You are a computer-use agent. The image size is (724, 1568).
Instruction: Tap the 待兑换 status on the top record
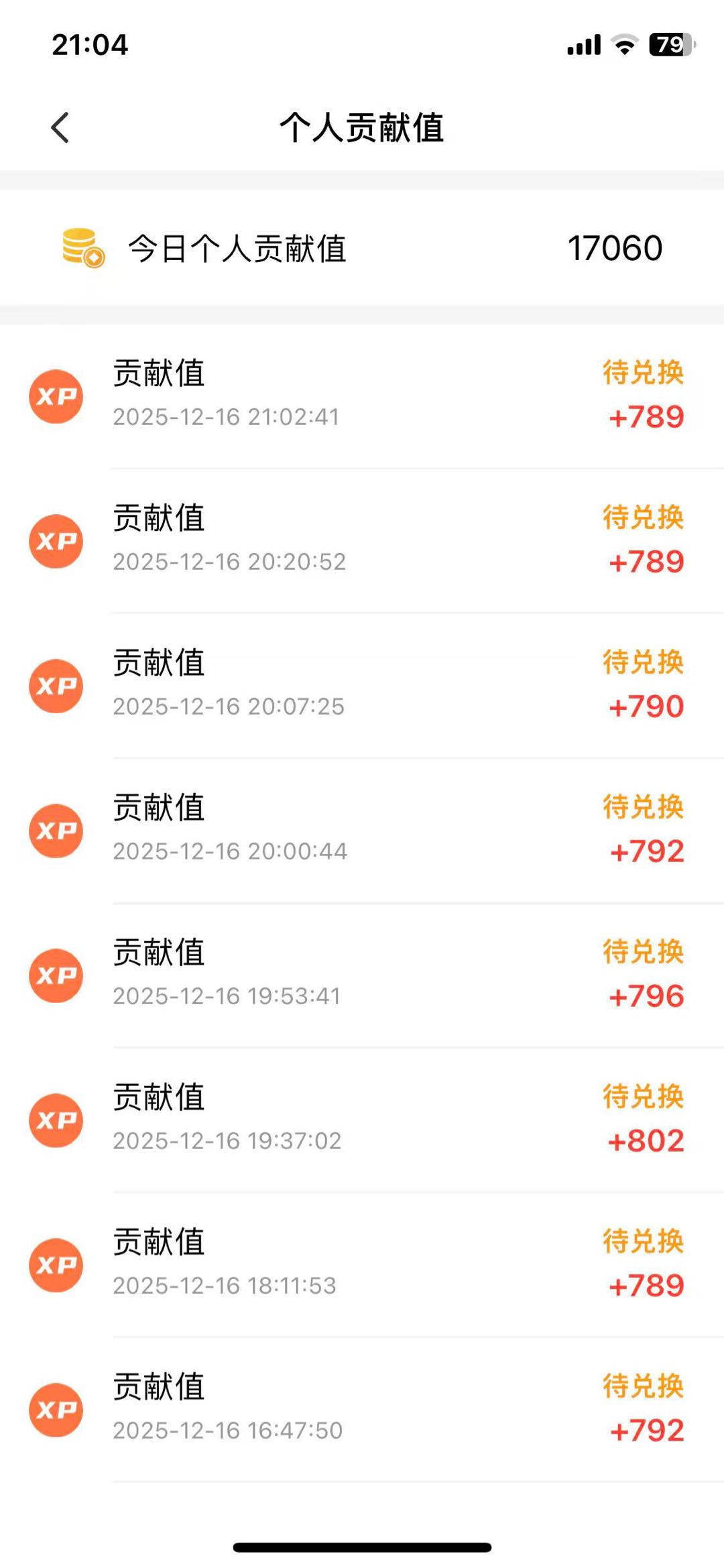(642, 374)
